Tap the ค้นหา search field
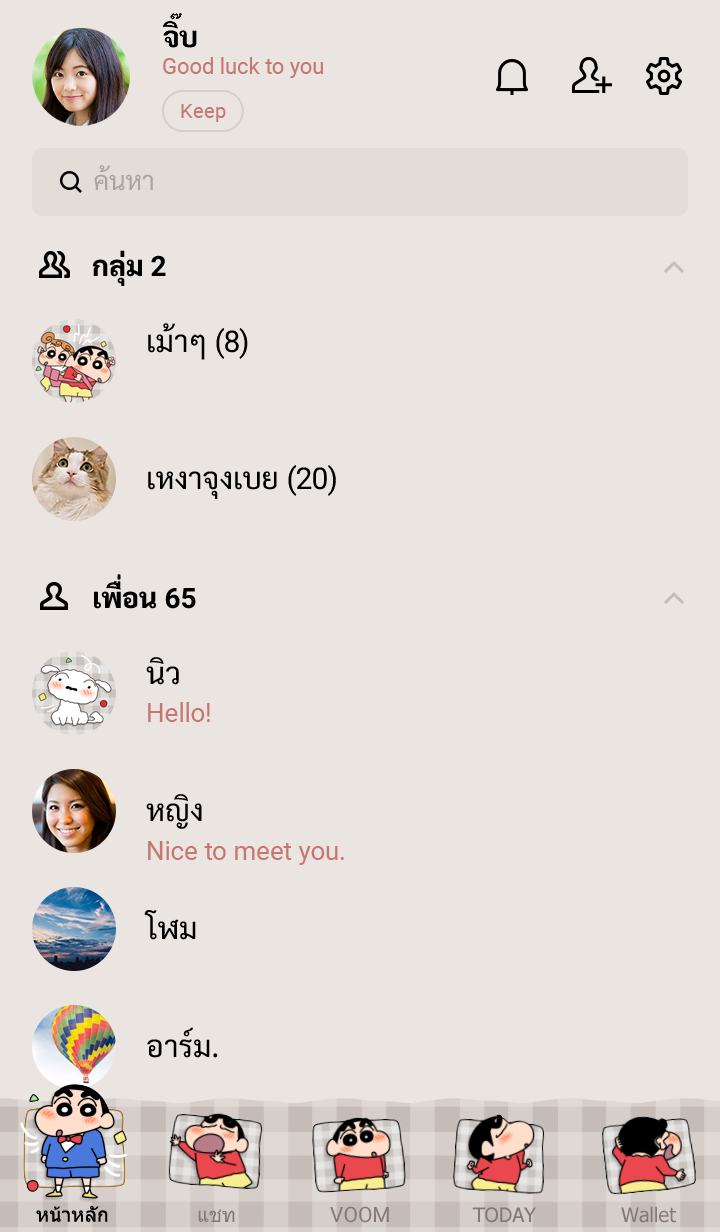Viewport: 720px width, 1232px height. (360, 182)
